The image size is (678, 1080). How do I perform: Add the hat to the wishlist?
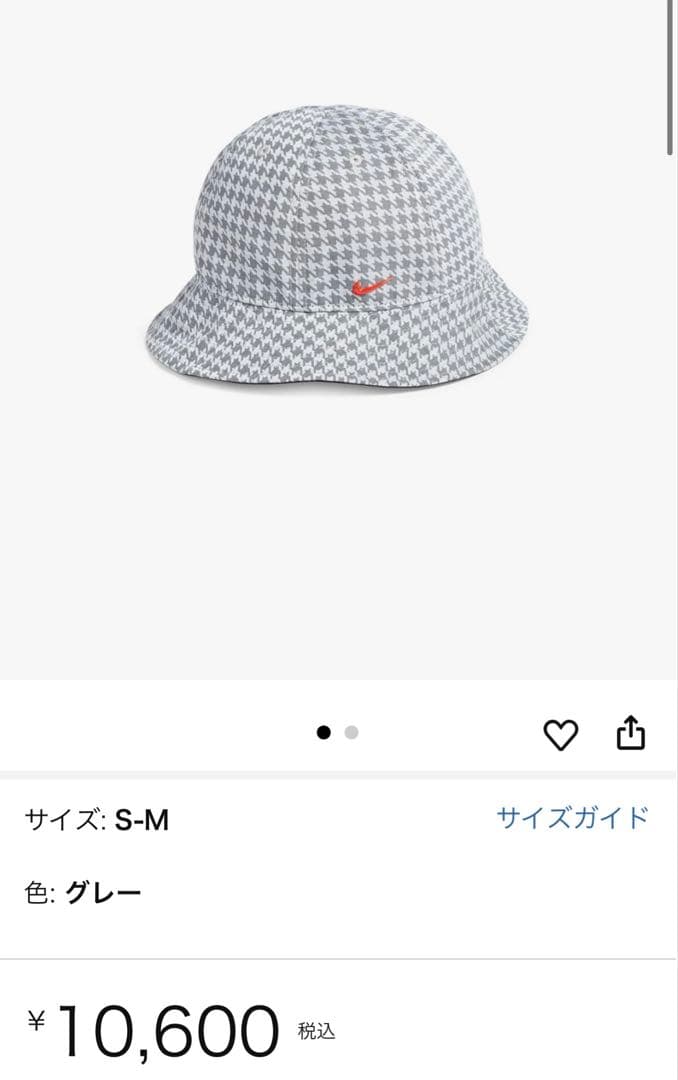click(560, 735)
